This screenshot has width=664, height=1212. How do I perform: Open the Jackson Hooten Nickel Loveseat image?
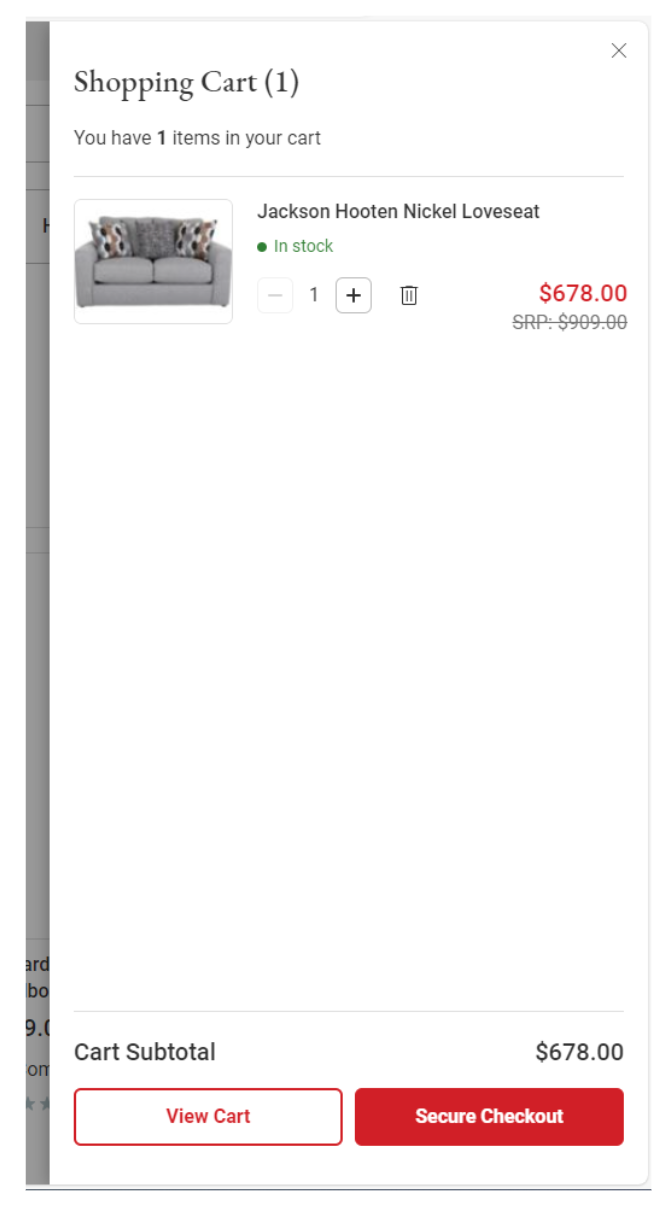[153, 261]
